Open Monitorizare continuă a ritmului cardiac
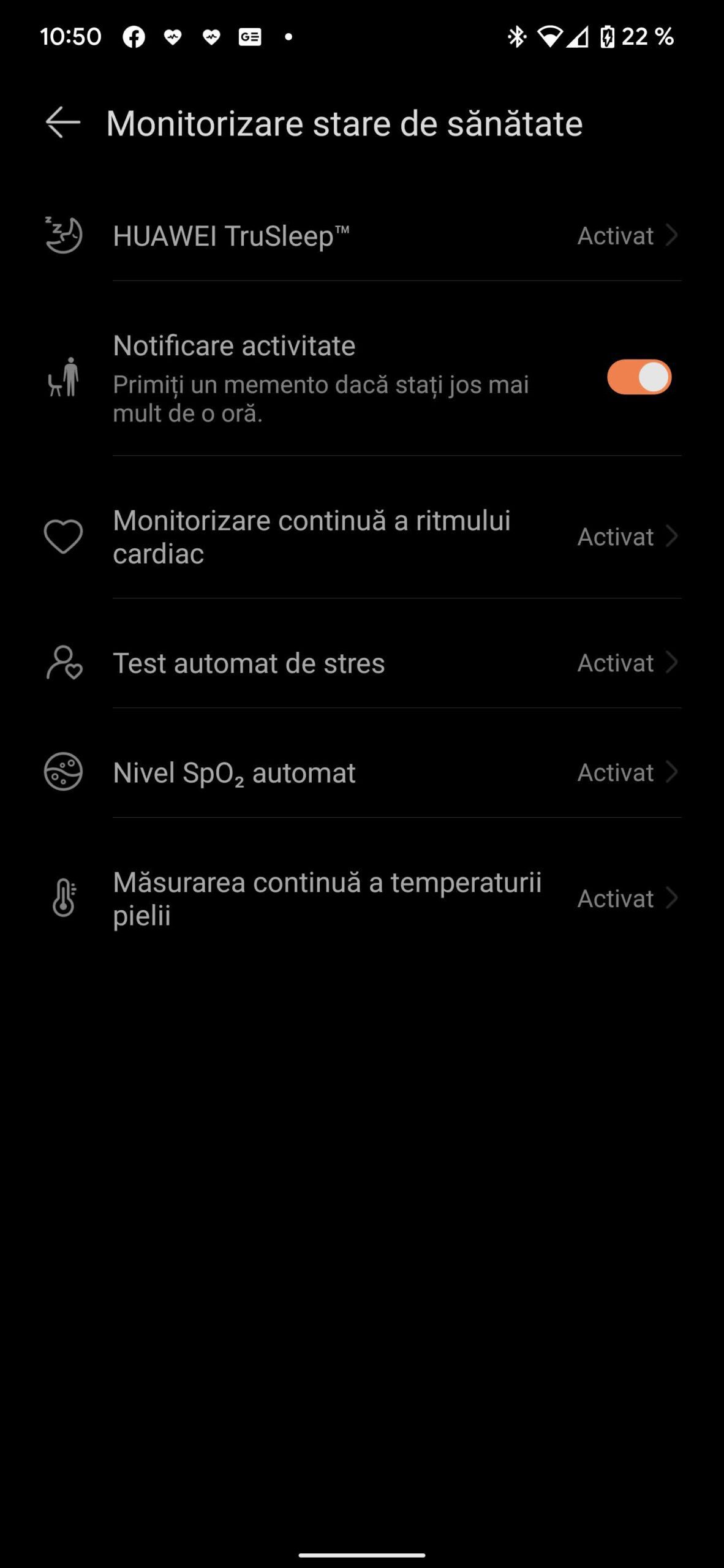The image size is (724, 1568). pyautogui.click(x=361, y=537)
